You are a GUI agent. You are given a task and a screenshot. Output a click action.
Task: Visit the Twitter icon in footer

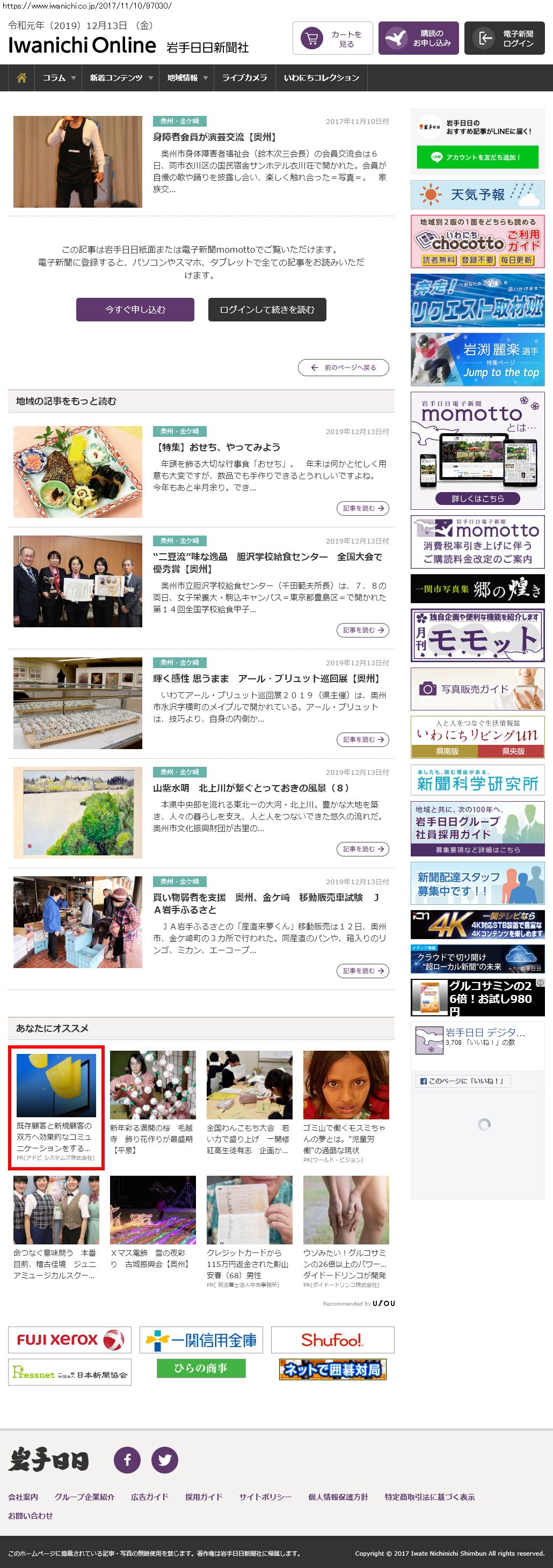pyautogui.click(x=164, y=1460)
